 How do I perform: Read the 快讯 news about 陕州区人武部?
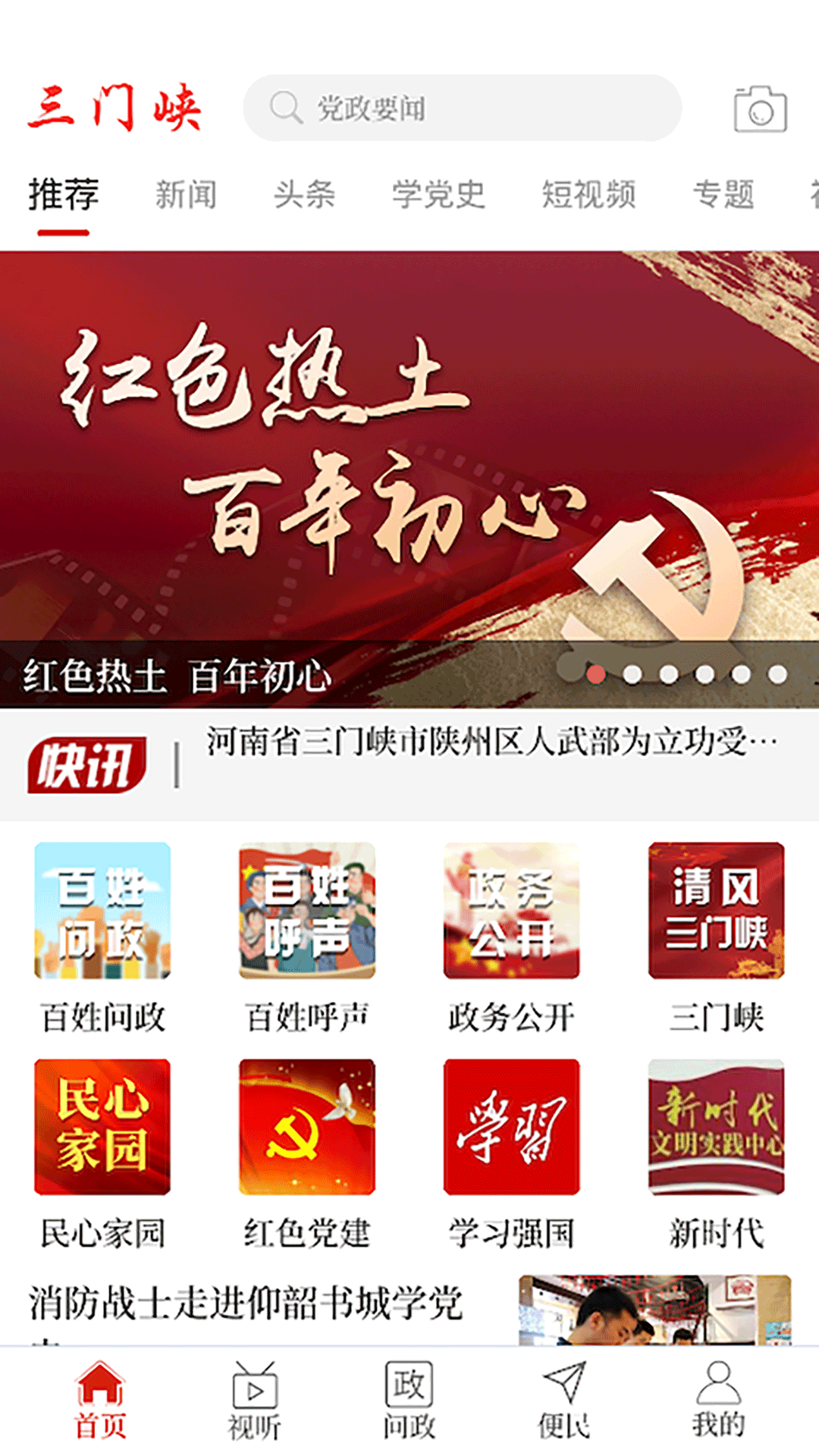pyautogui.click(x=491, y=742)
